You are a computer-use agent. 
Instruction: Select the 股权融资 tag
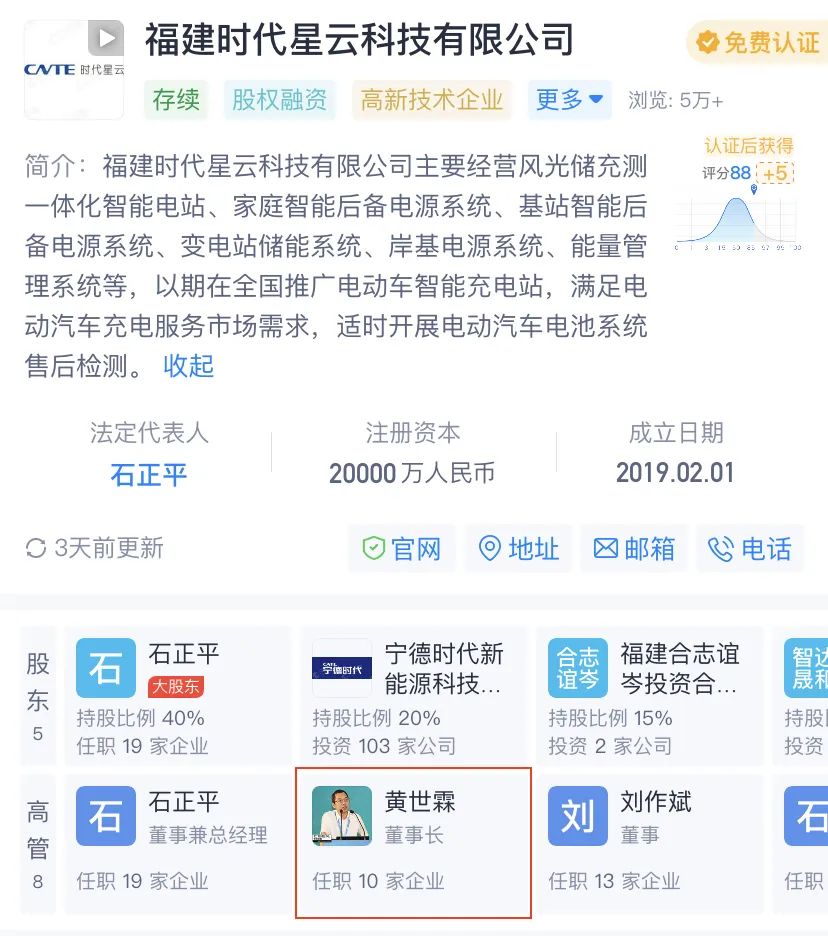(x=279, y=100)
